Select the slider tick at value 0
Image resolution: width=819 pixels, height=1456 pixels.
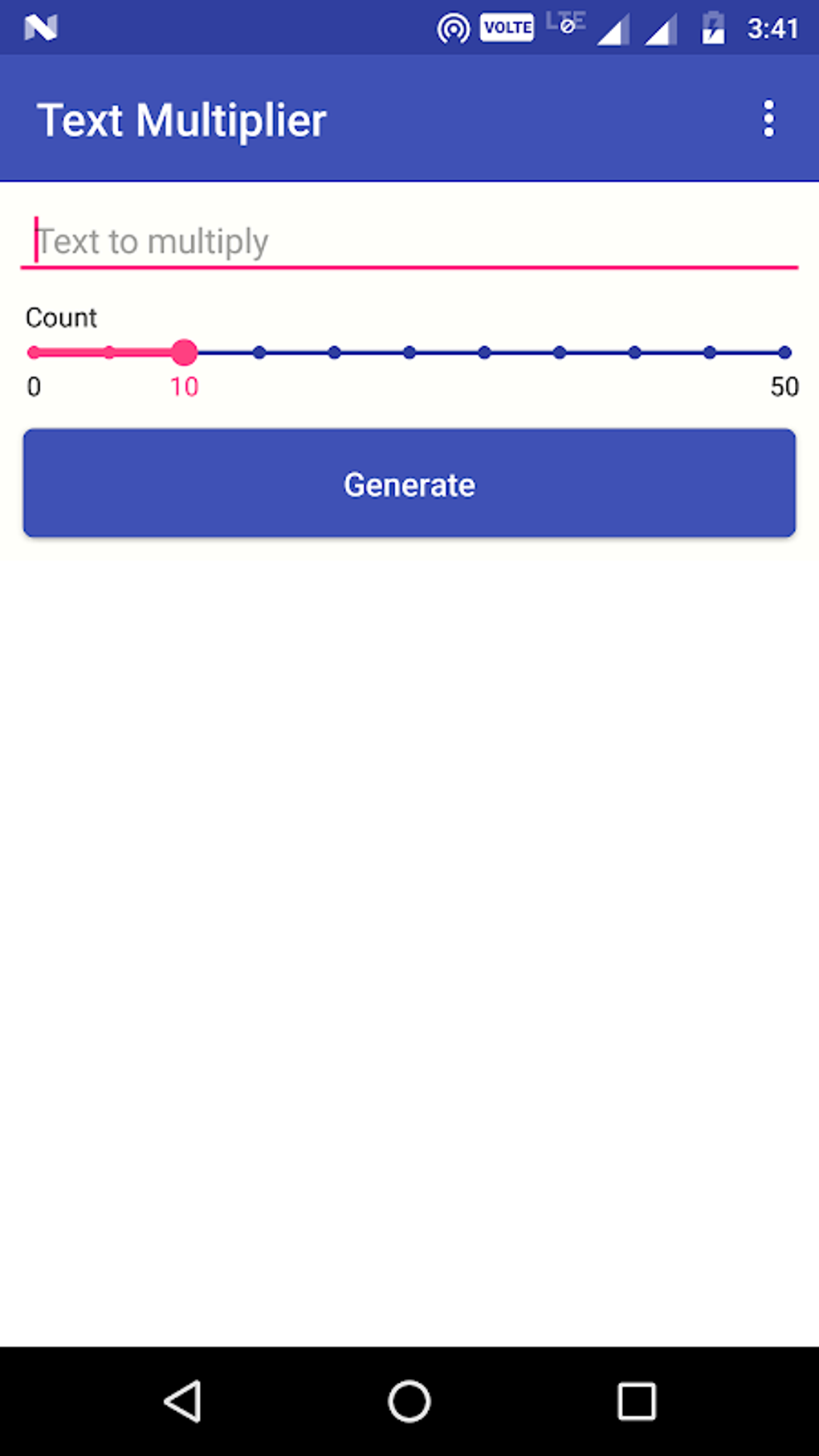pyautogui.click(x=33, y=351)
